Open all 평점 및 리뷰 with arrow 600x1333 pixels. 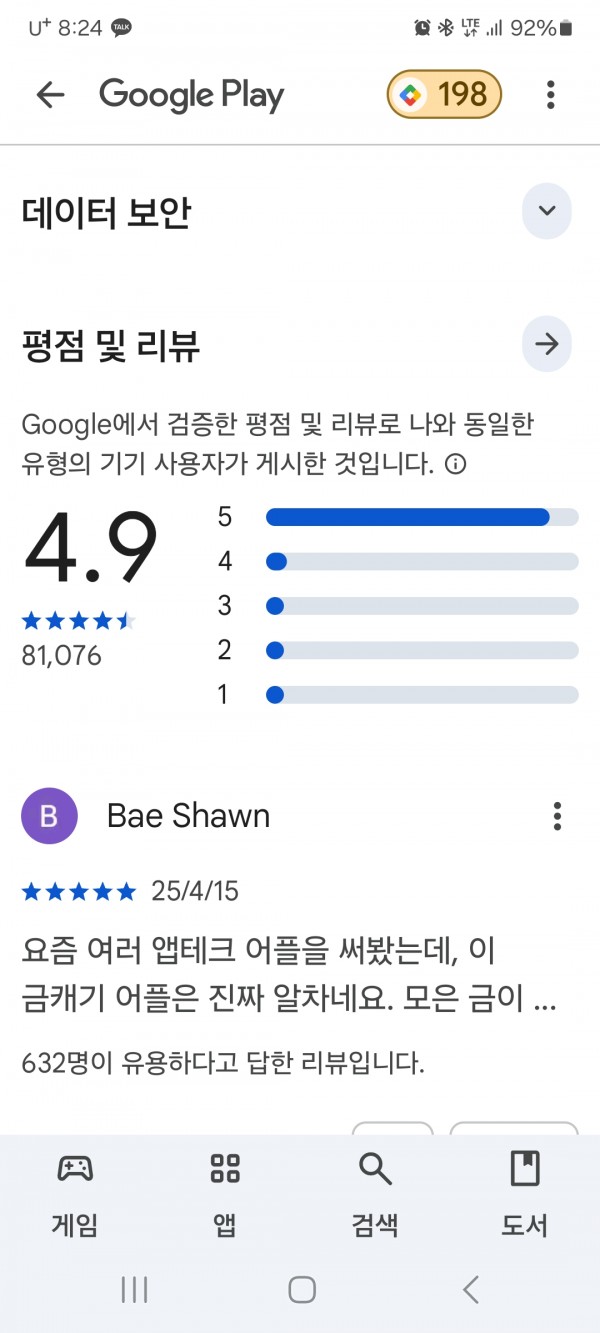[547, 345]
